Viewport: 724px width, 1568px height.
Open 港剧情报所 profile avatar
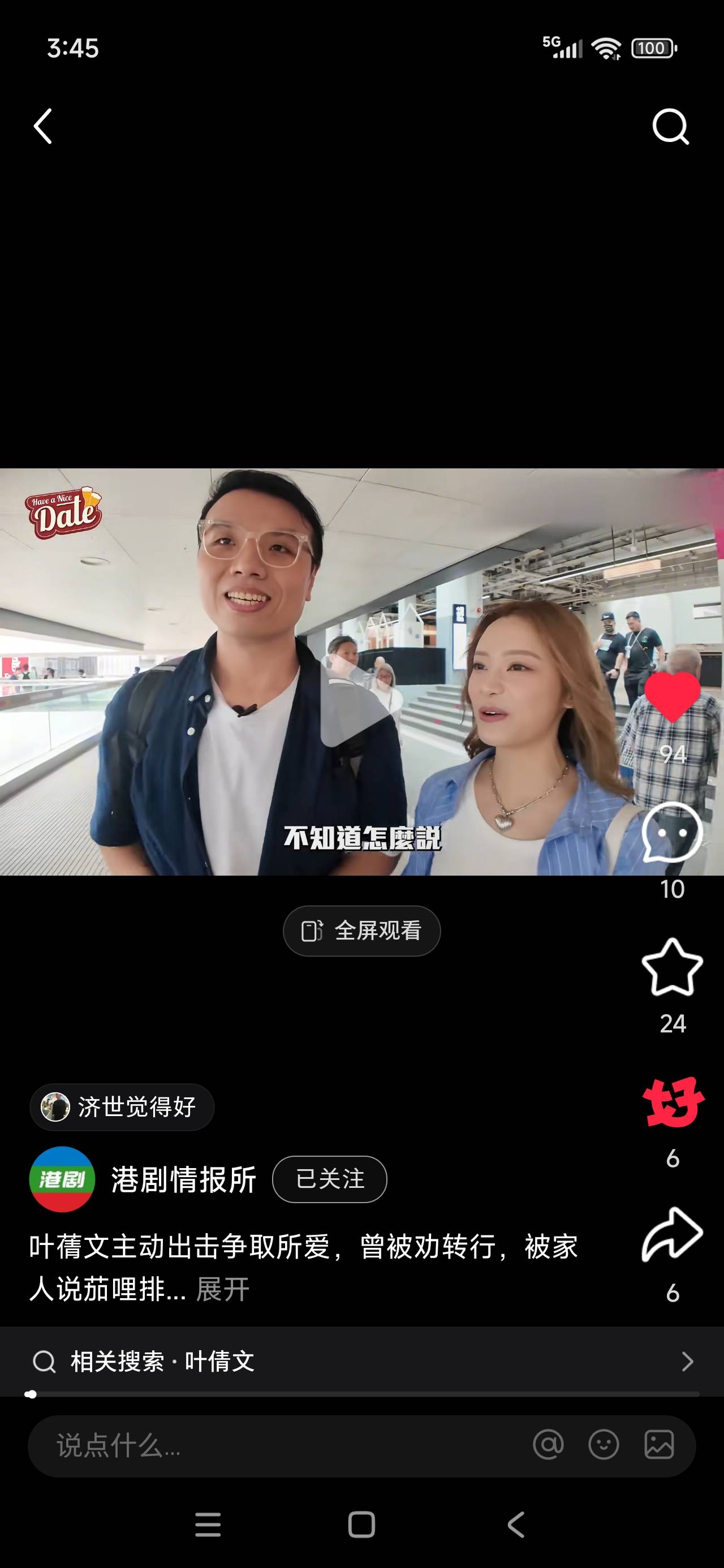(x=62, y=1179)
